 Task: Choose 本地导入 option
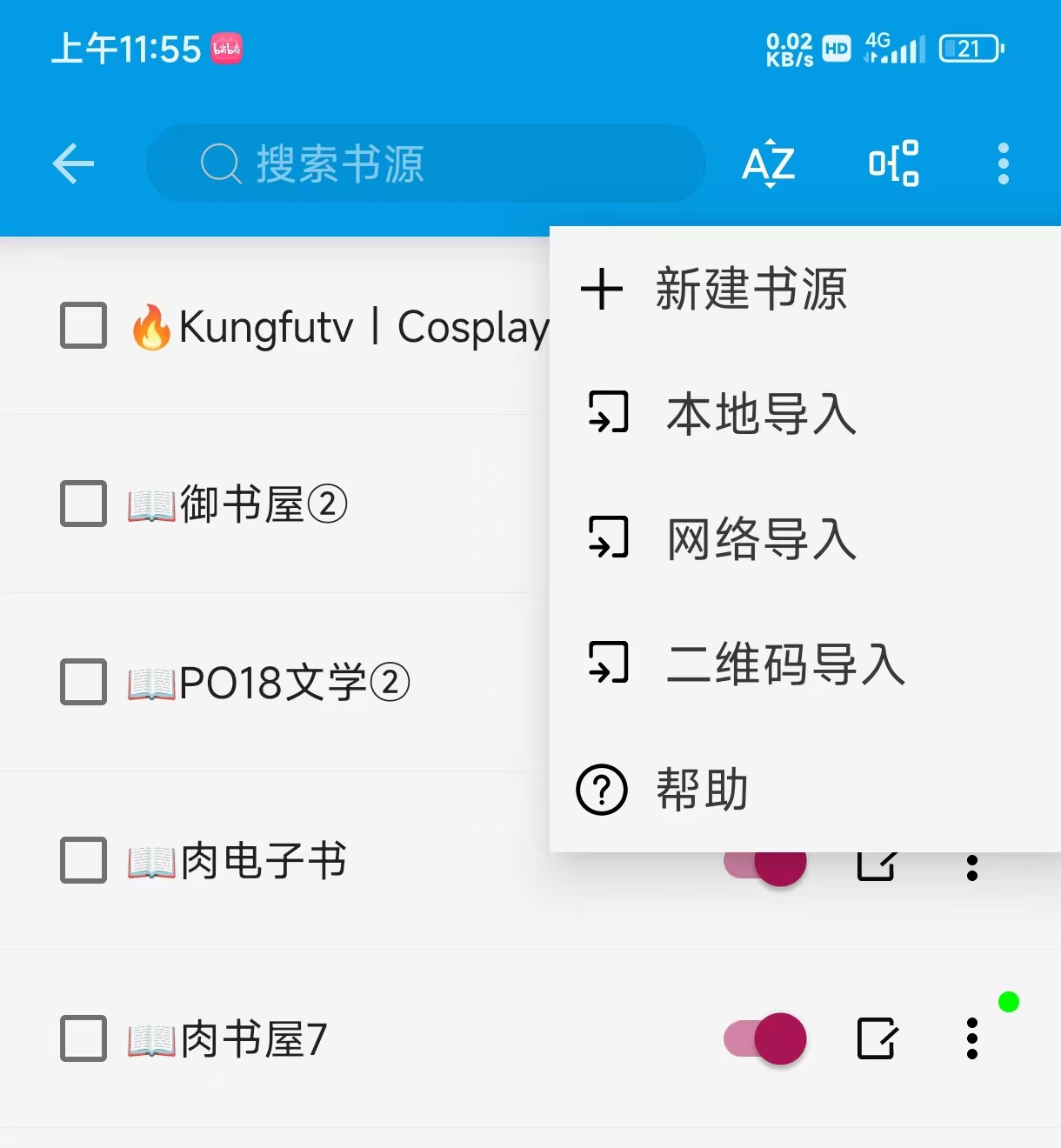point(761,414)
